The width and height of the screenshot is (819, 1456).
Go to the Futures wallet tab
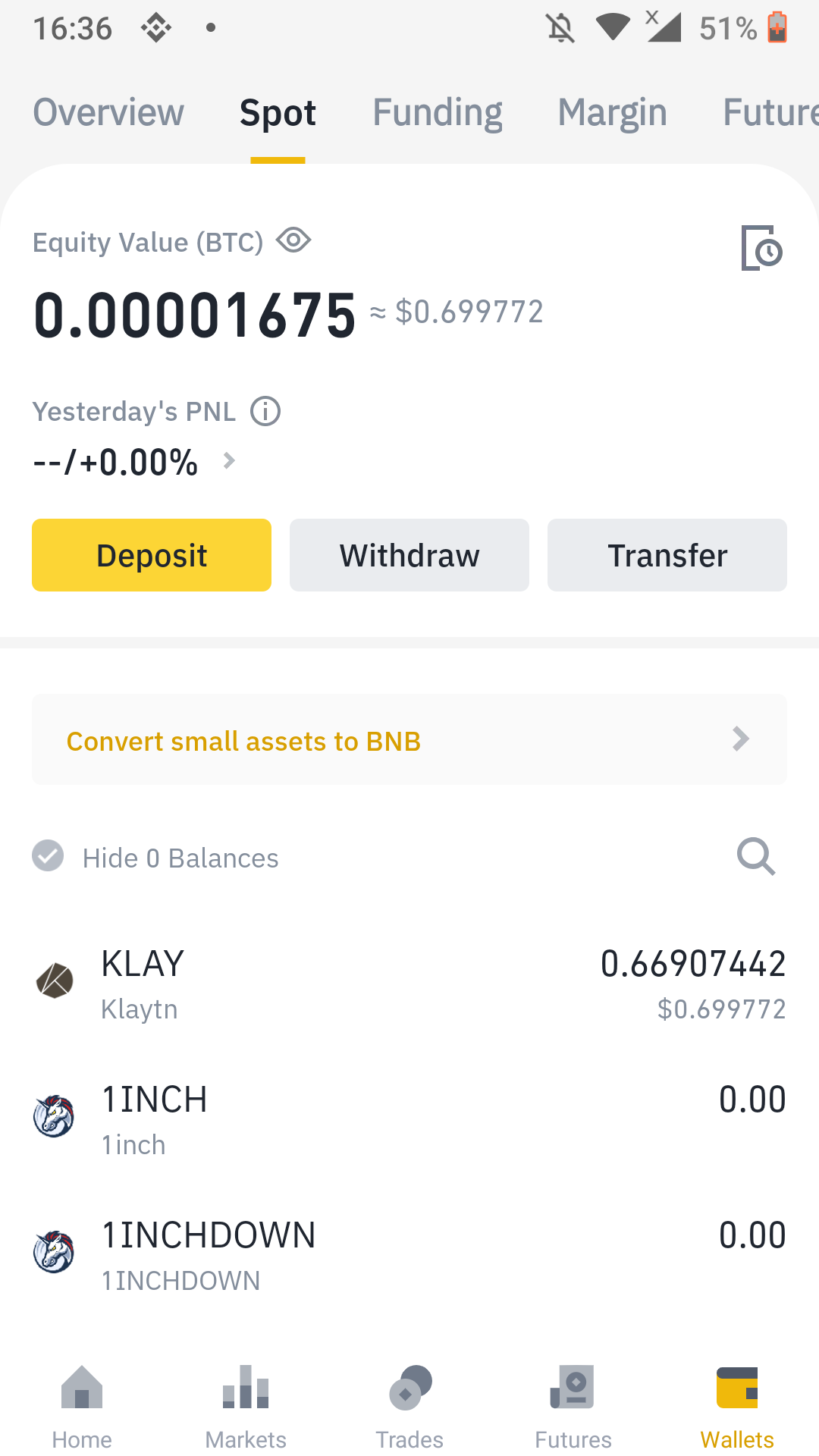(x=770, y=113)
